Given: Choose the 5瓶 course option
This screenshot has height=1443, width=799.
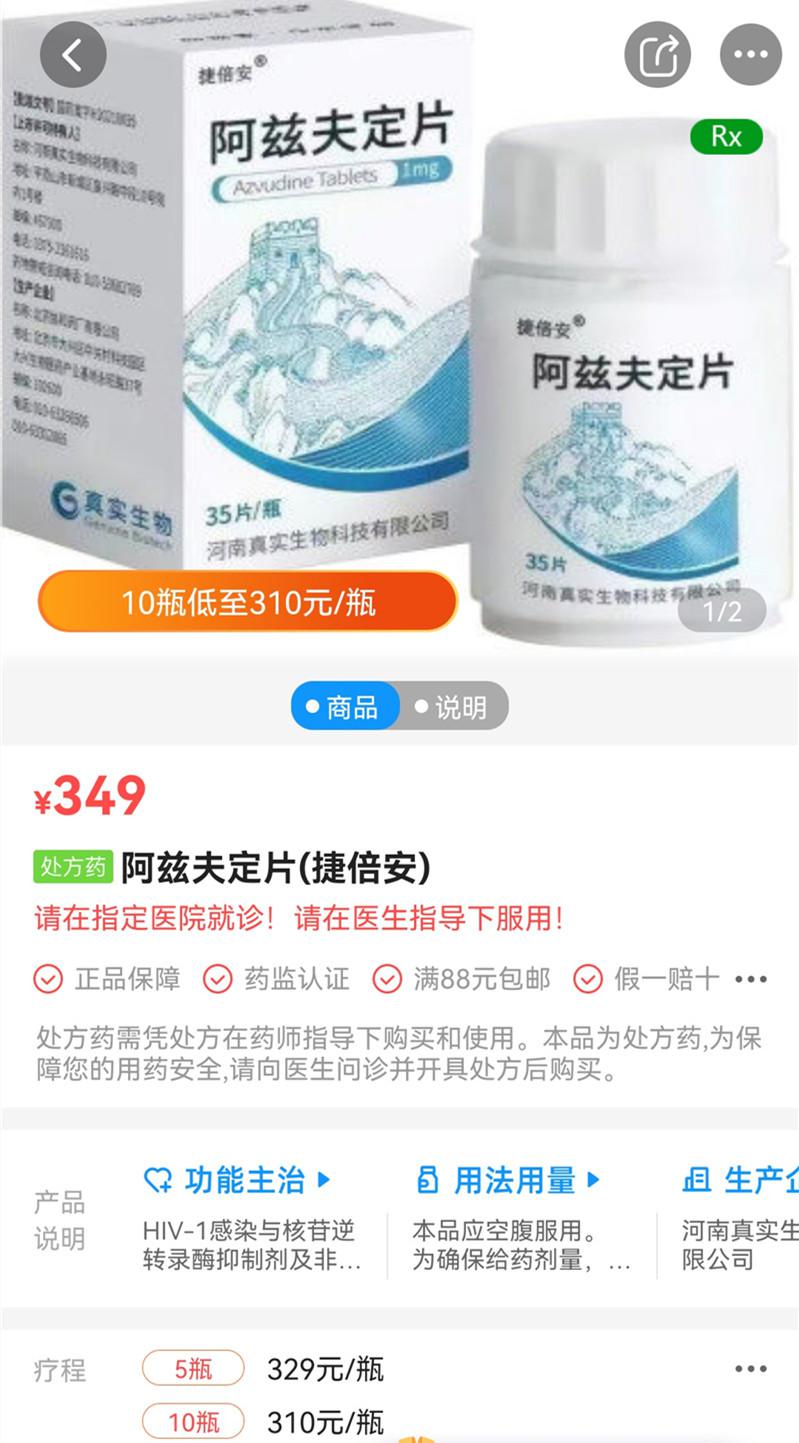Looking at the screenshot, I should [x=193, y=1369].
